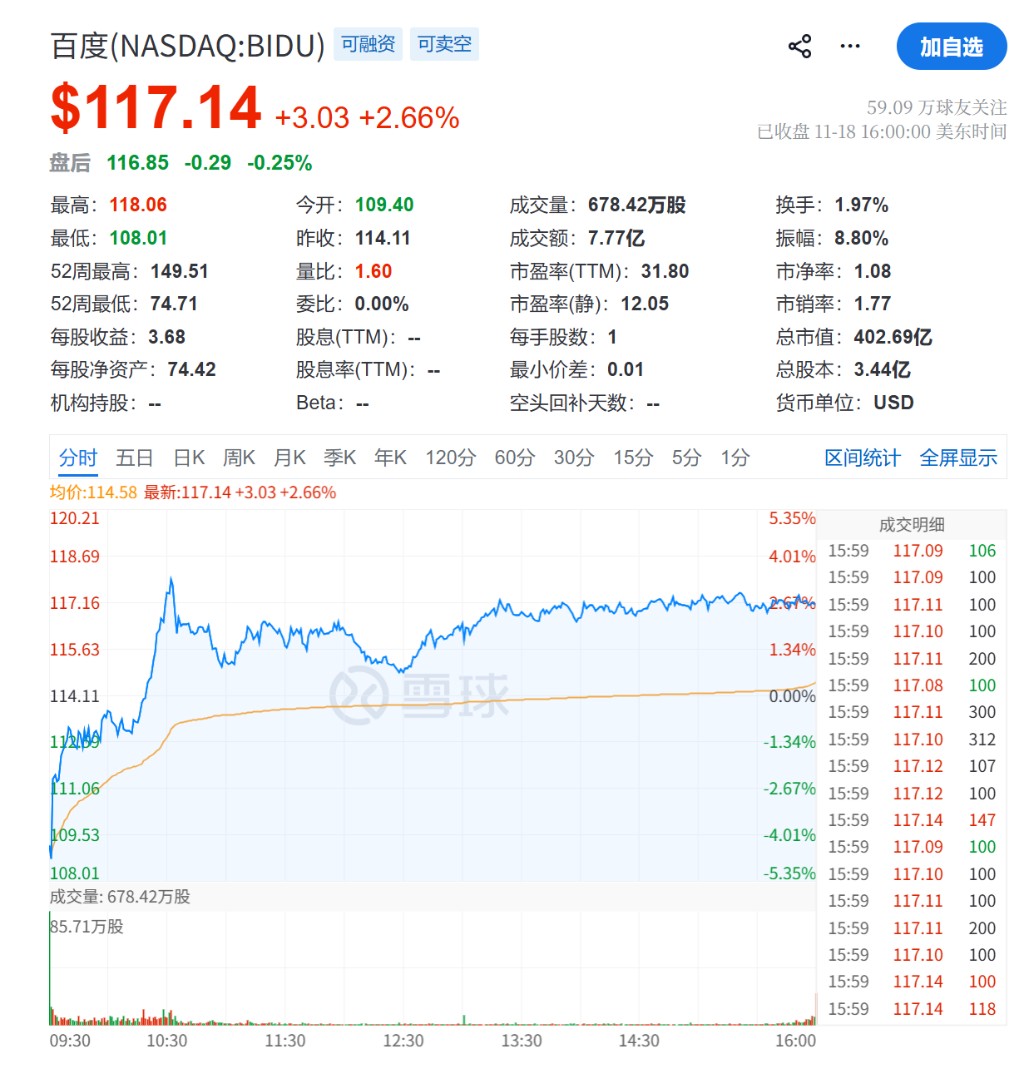
Task: Share the Baidu stock page
Action: [x=800, y=46]
